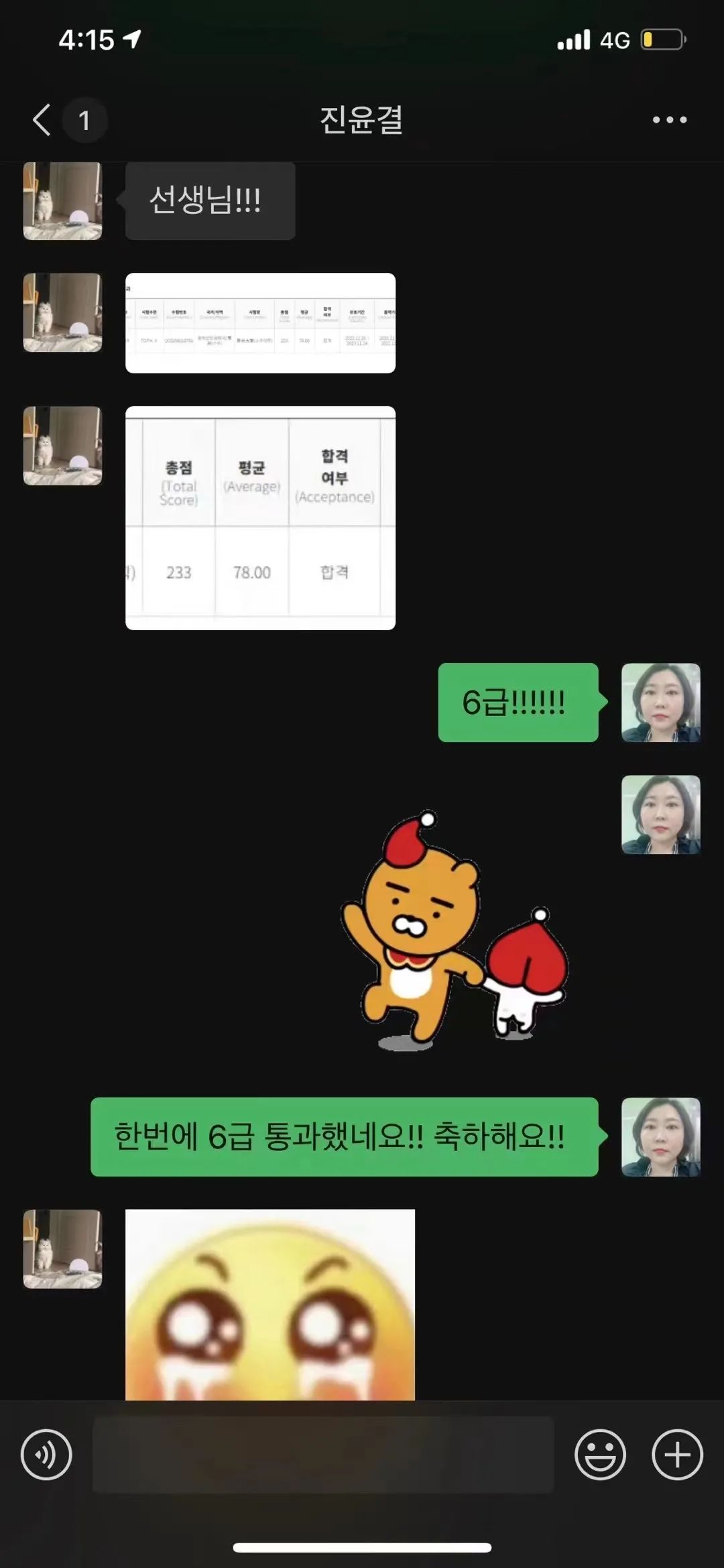Go back to the chat list
The width and height of the screenshot is (724, 1568).
click(42, 120)
